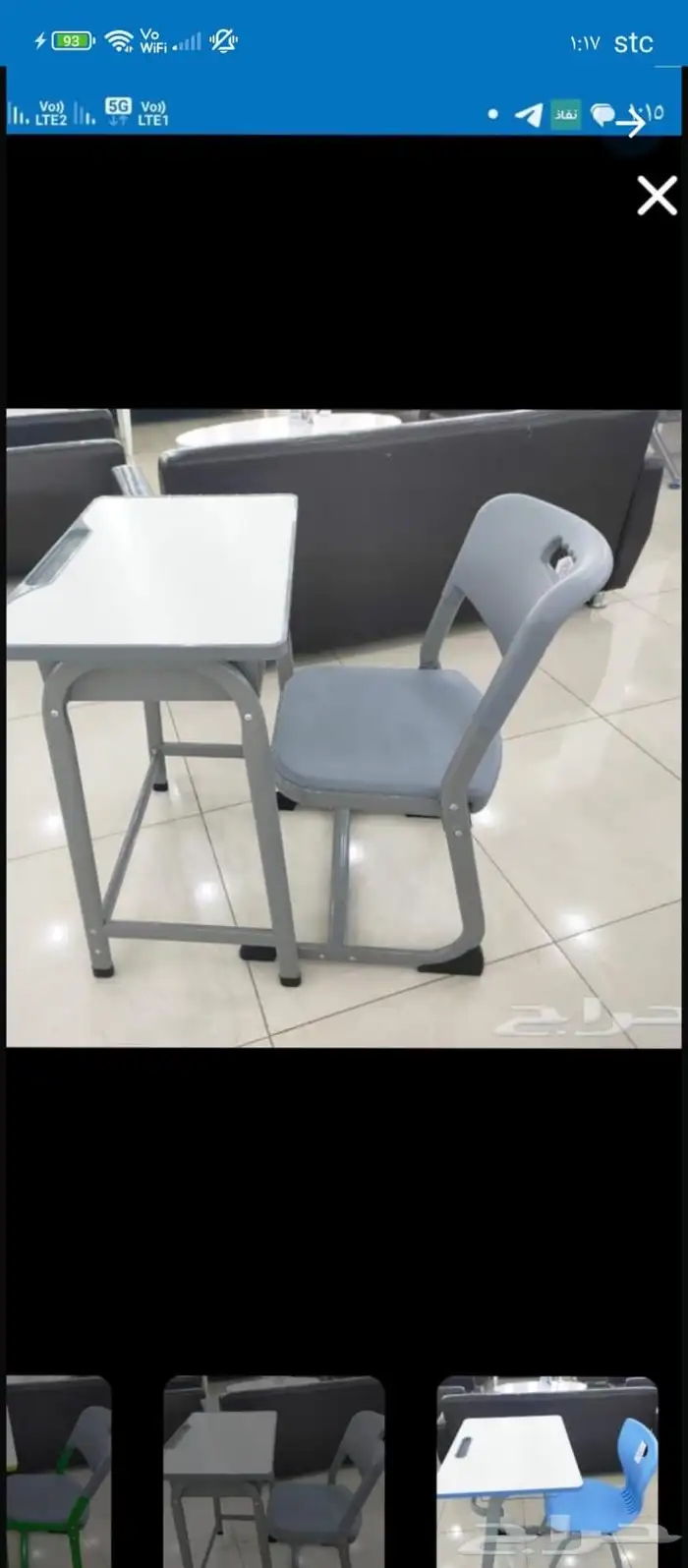Show the green-legged chair thumbnail

tap(58, 1471)
